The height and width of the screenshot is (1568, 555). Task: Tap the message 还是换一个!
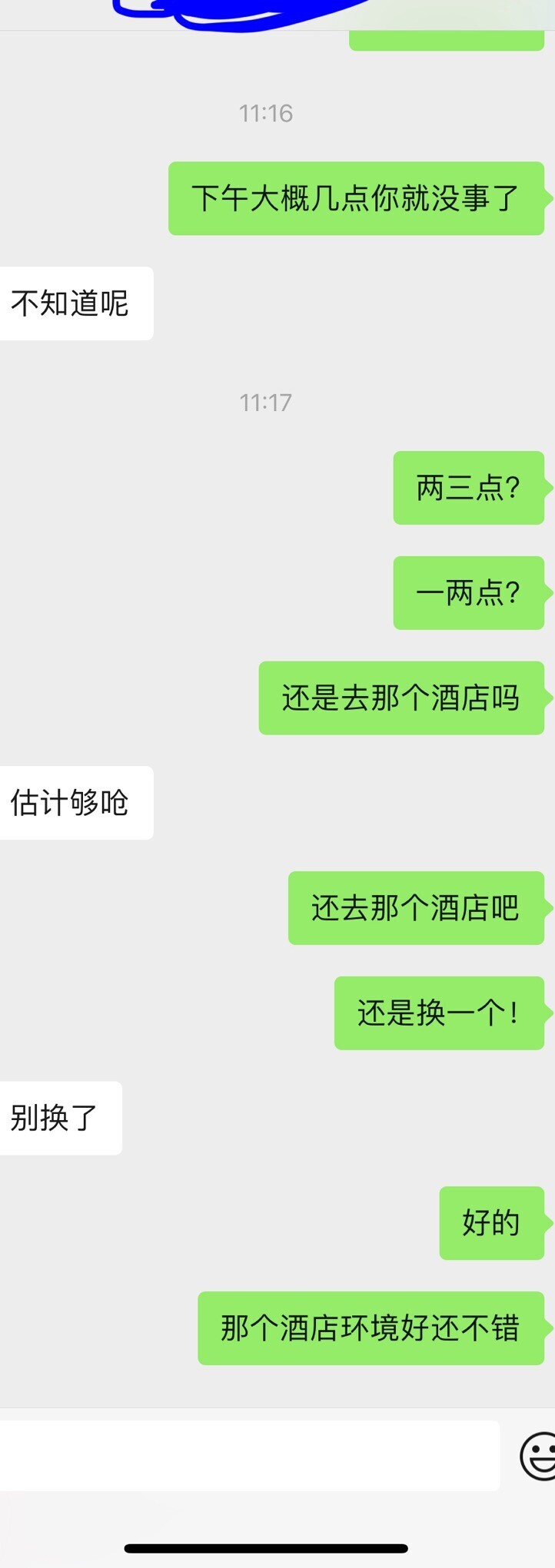[440, 1013]
